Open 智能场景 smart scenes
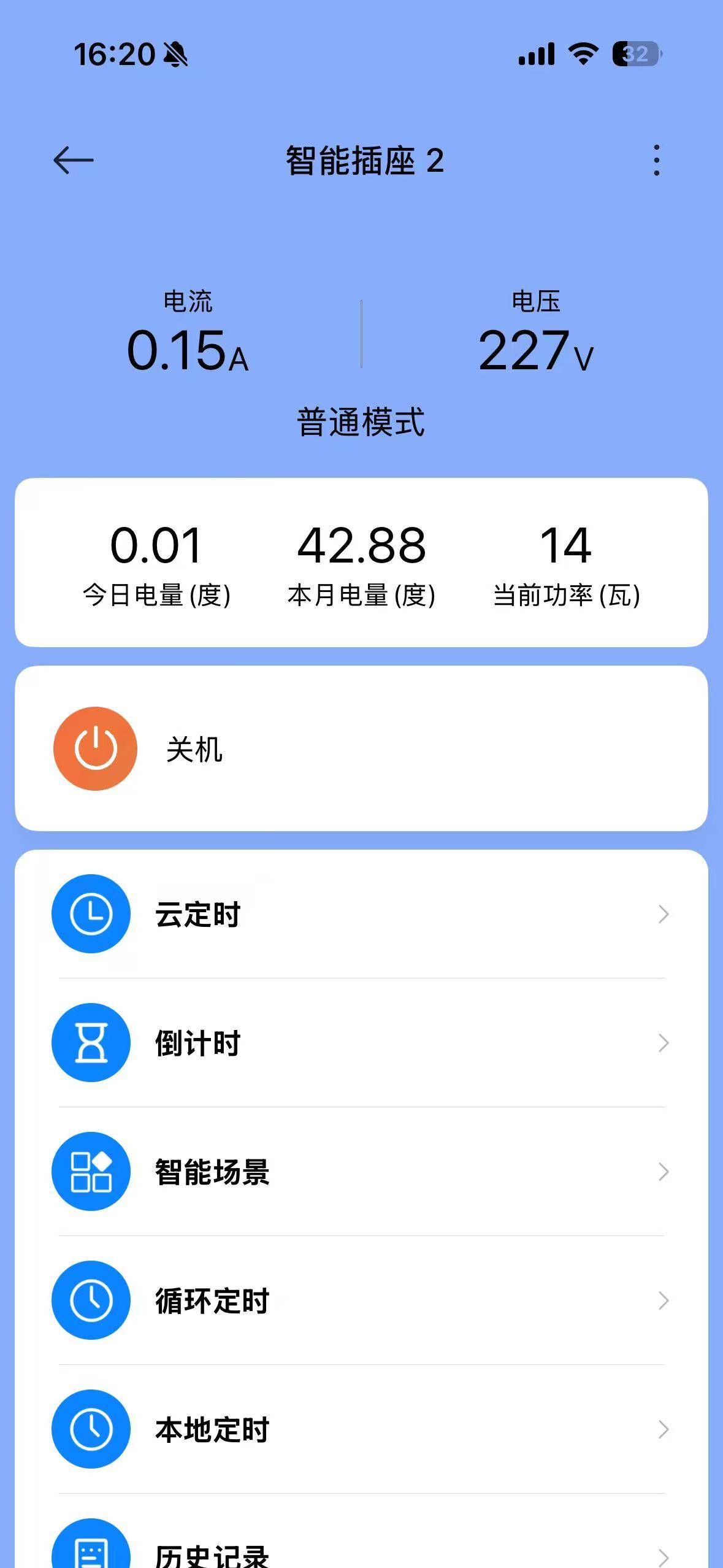 click(x=361, y=1172)
